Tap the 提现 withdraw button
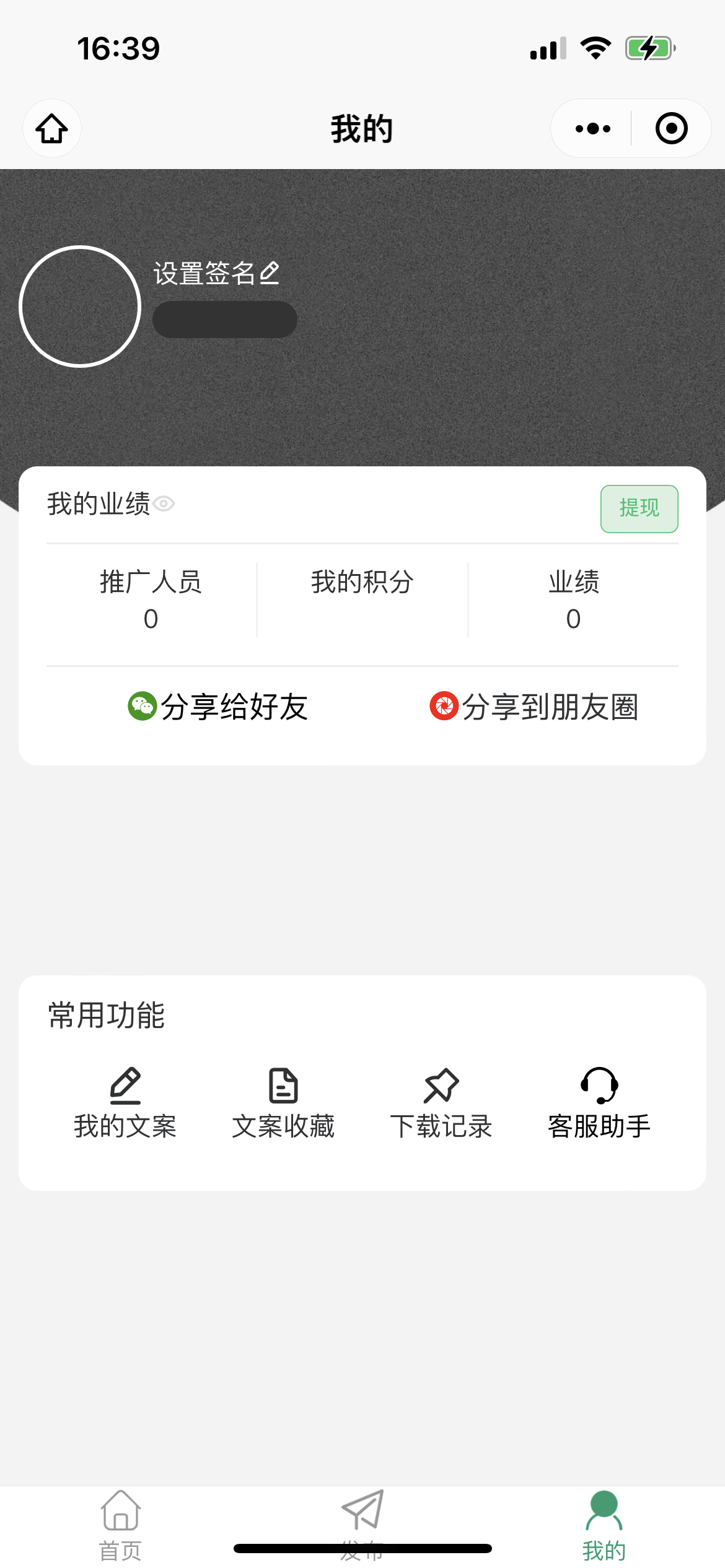The height and width of the screenshot is (1568, 725). pos(639,508)
